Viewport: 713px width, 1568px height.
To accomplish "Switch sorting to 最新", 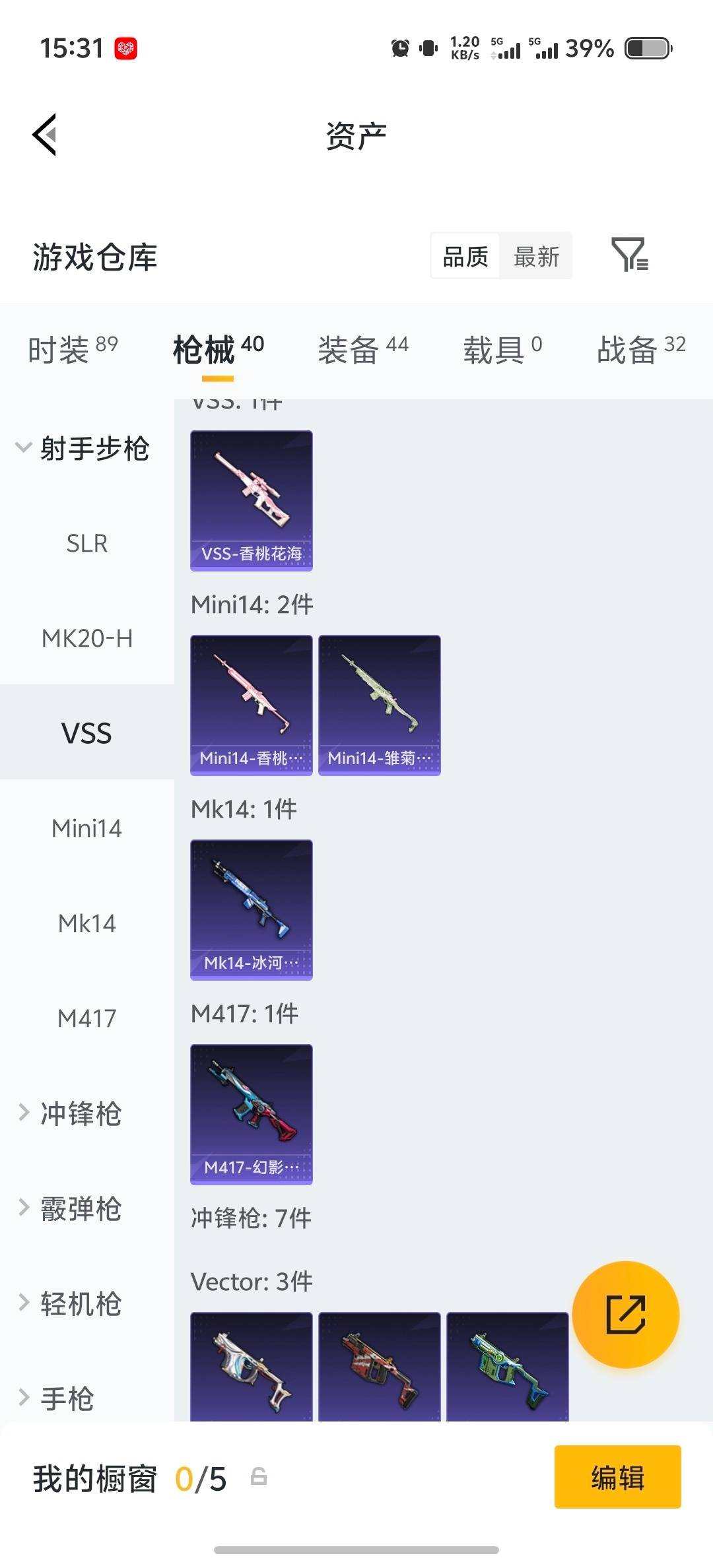I will tap(537, 256).
